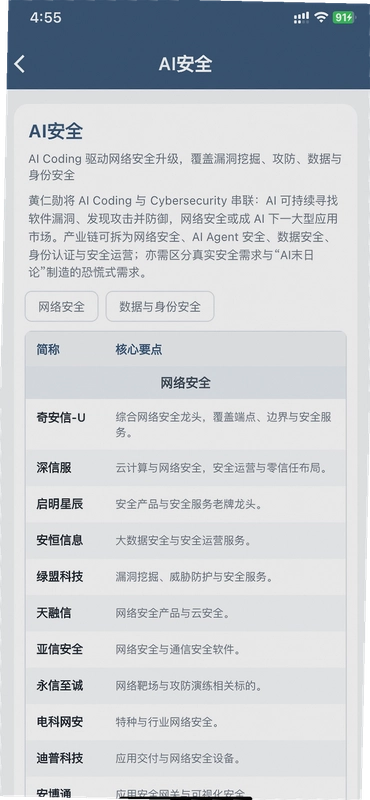Select the 网络安全 chip

[x=61, y=307]
